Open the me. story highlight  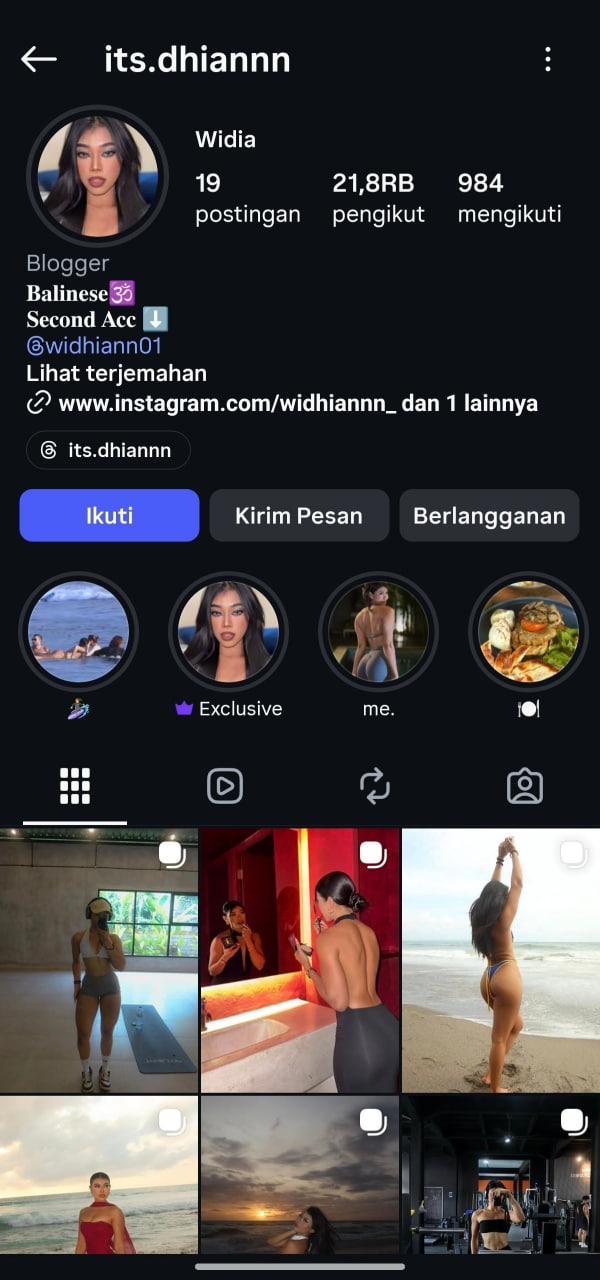[378, 632]
